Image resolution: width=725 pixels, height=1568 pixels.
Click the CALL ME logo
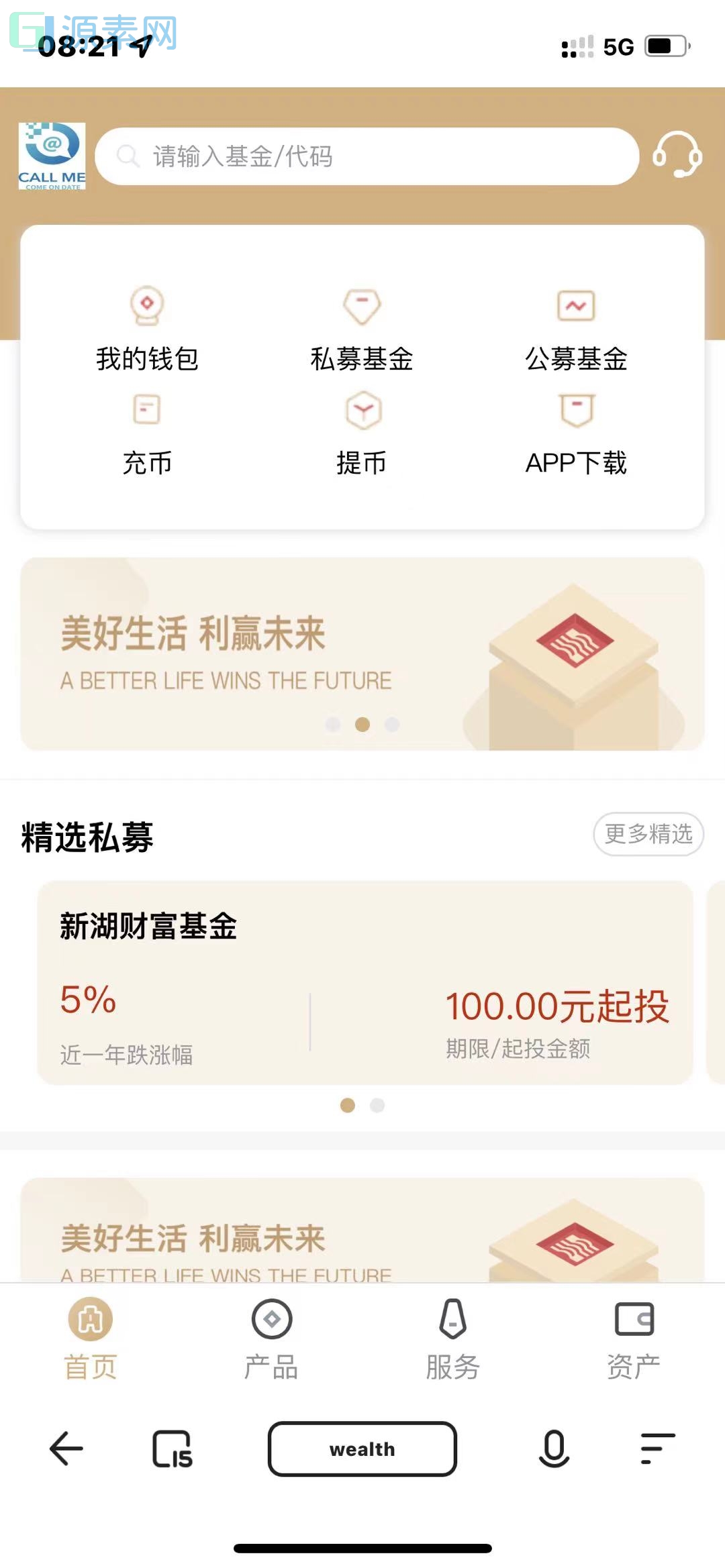tap(51, 156)
